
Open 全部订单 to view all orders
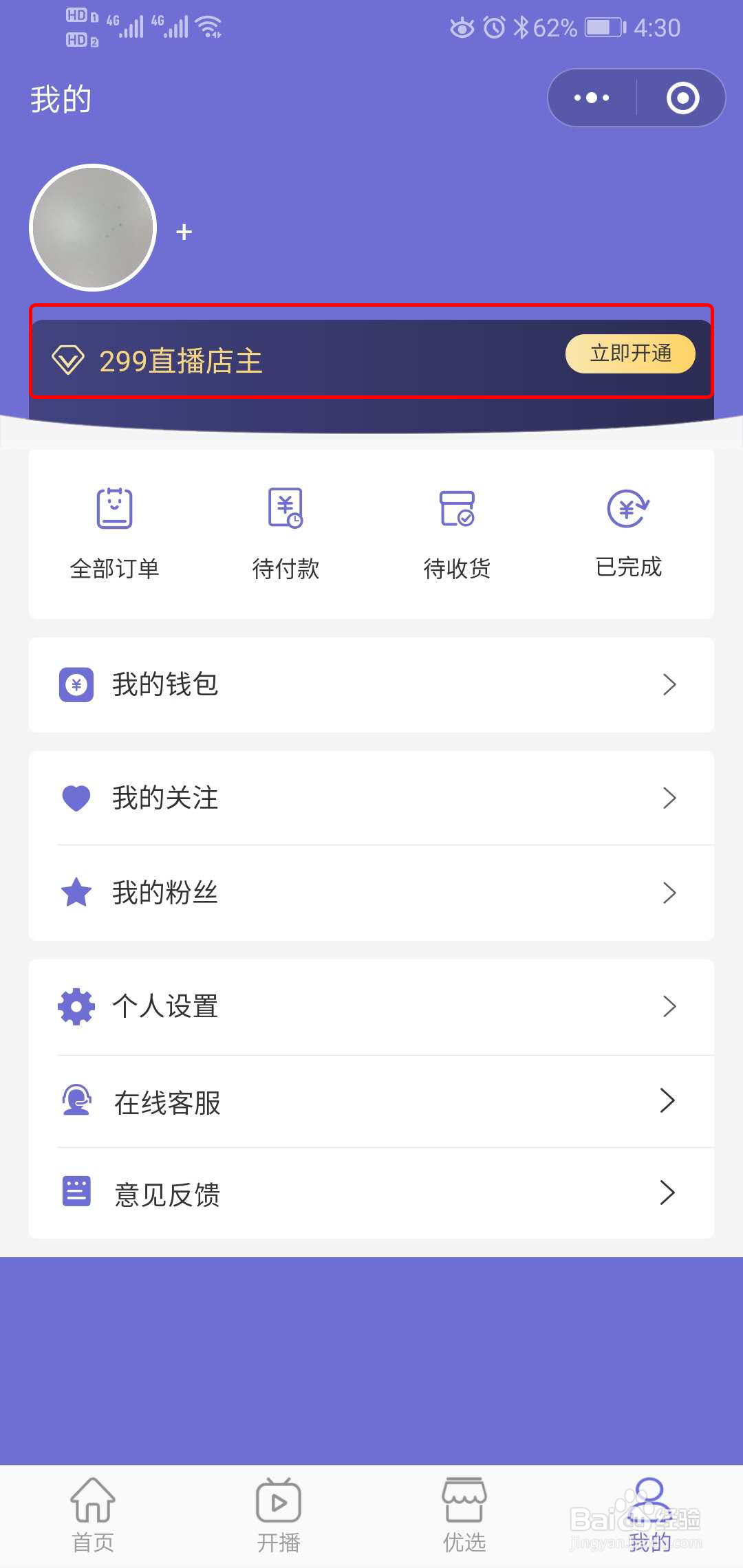pos(115,533)
